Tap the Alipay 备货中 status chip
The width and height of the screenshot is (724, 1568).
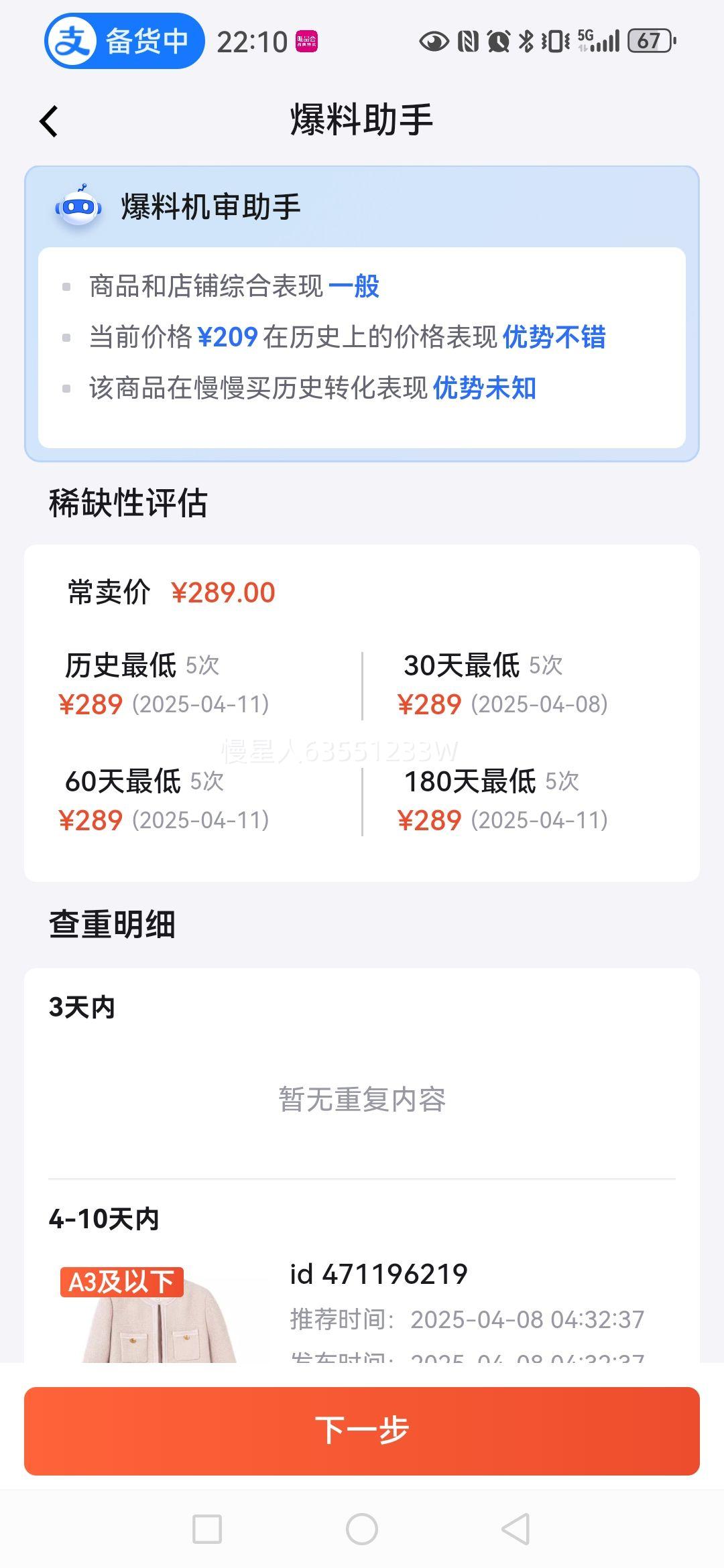point(124,40)
